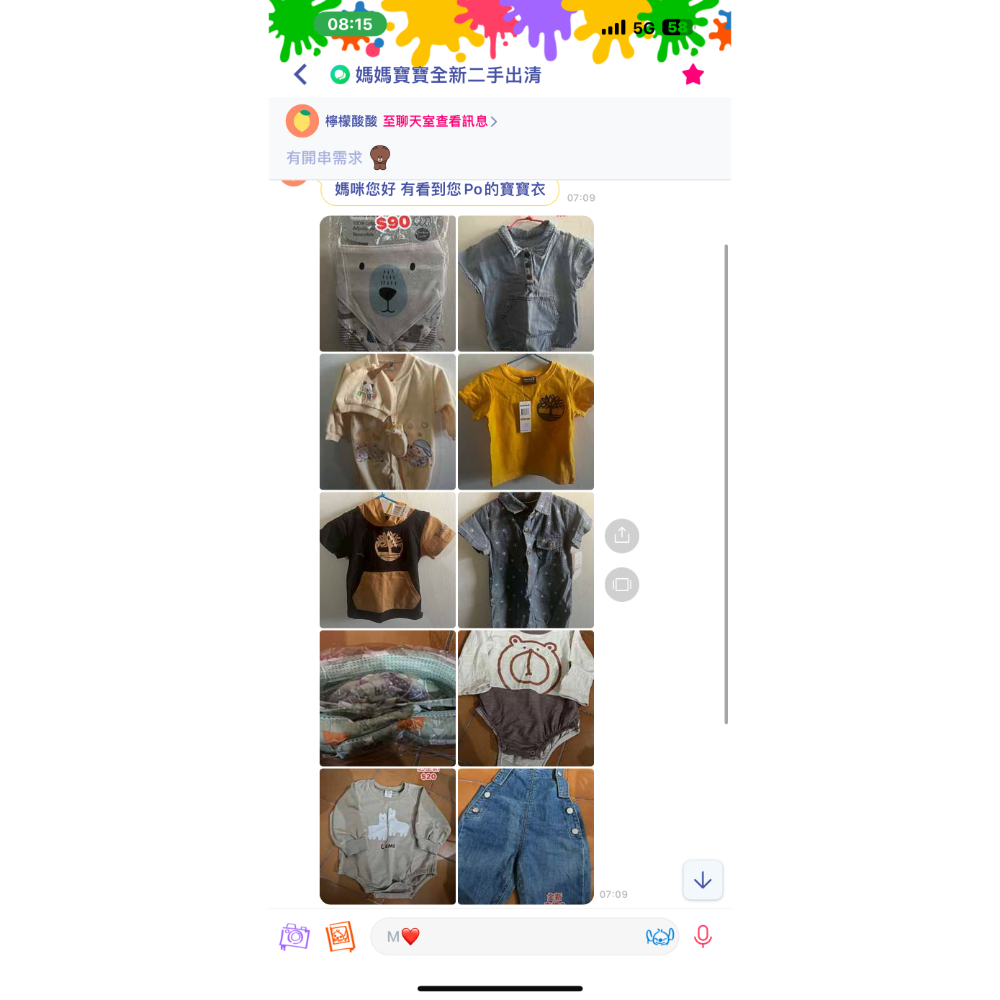Tap the pink star icon
The image size is (1000, 1000).
pyautogui.click(x=693, y=75)
